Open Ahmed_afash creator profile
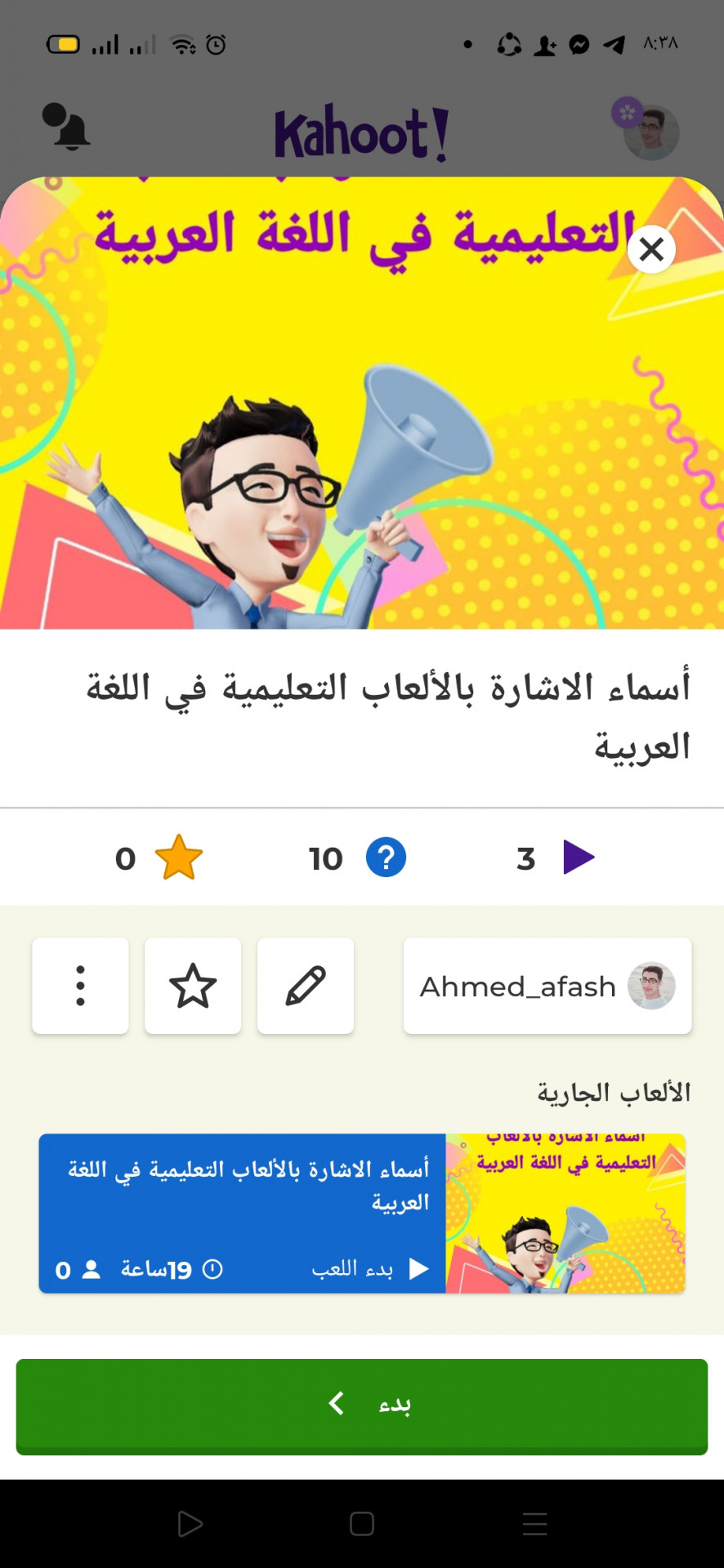The height and width of the screenshot is (1568, 724). point(547,986)
